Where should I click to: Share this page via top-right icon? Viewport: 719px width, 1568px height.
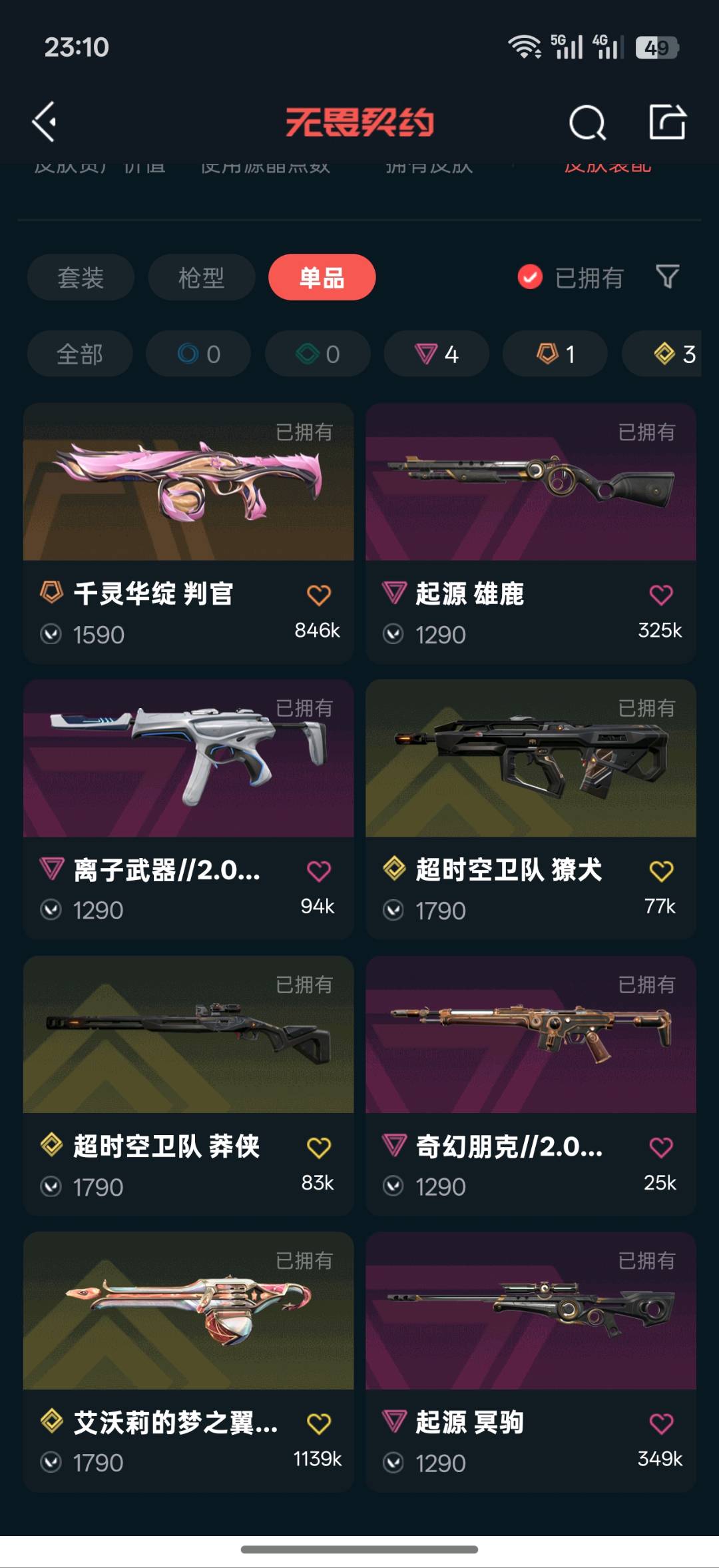tap(668, 123)
